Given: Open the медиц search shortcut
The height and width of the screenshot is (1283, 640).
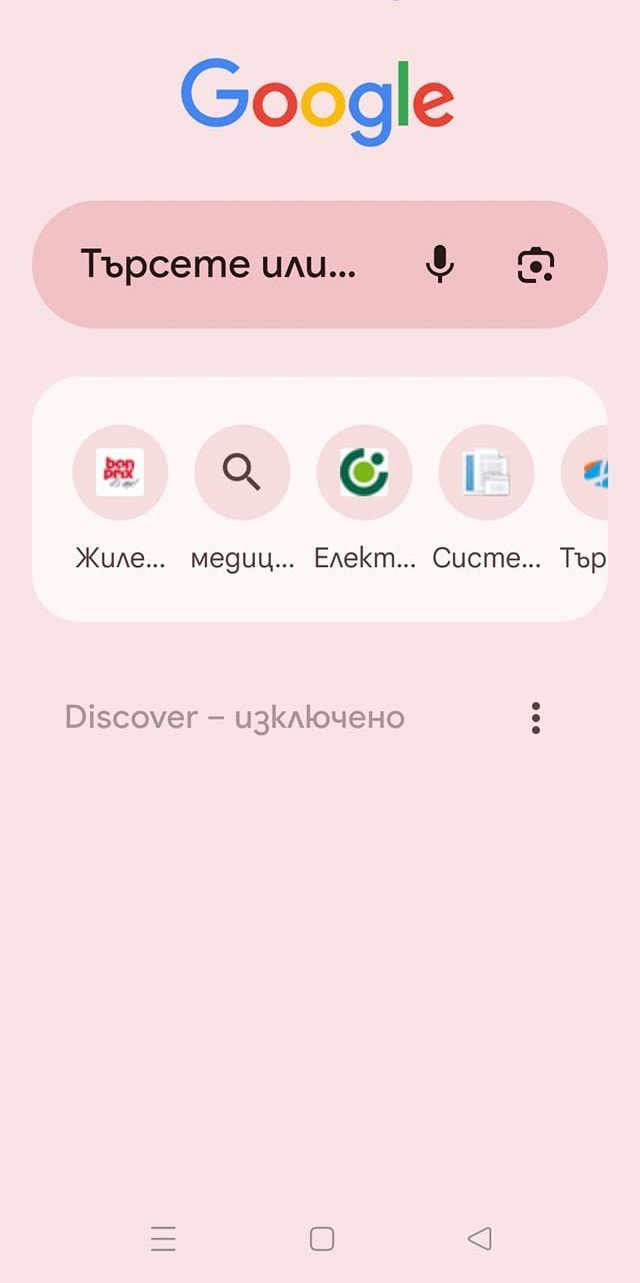Looking at the screenshot, I should point(242,473).
